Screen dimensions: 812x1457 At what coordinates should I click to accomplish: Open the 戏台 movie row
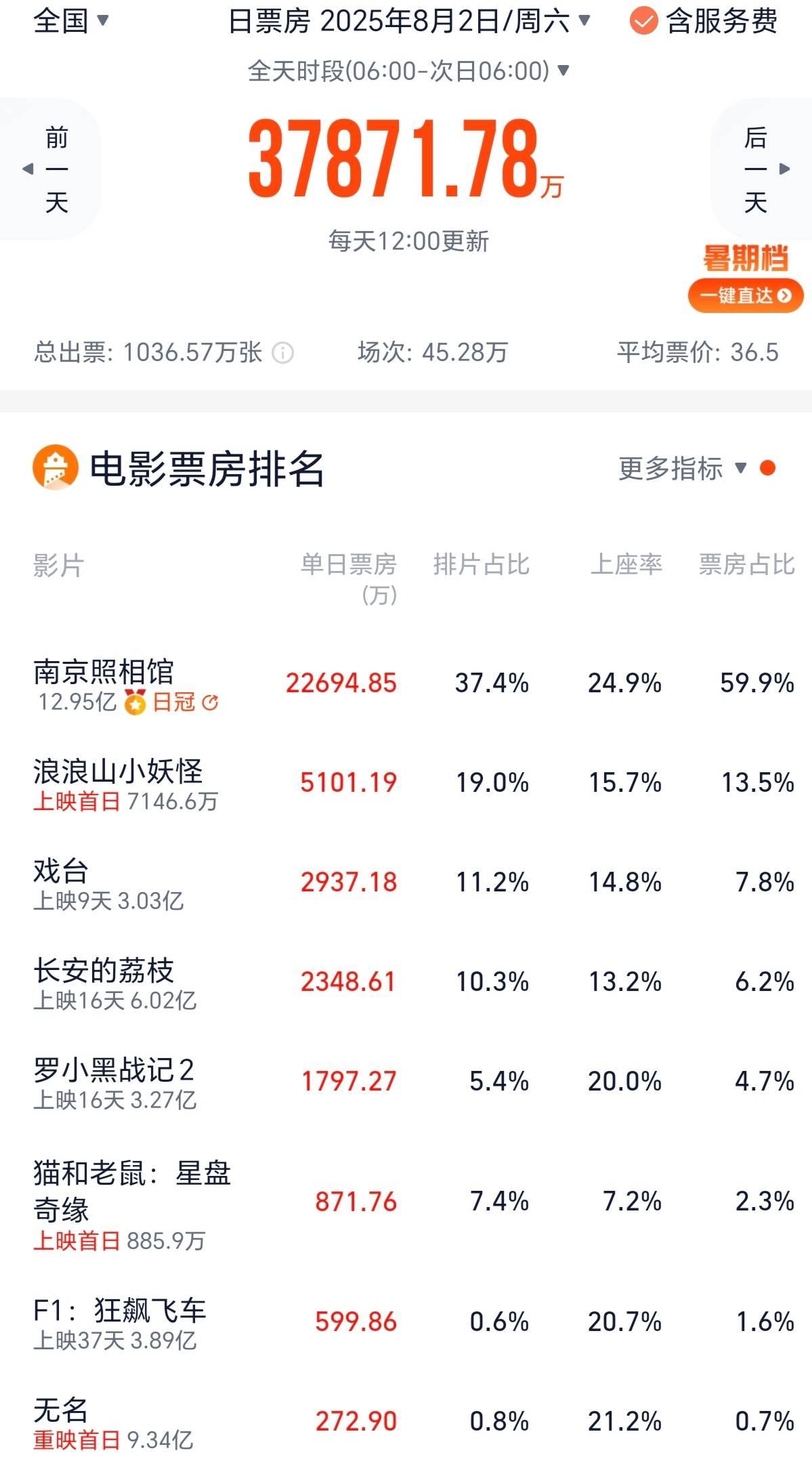click(406, 883)
